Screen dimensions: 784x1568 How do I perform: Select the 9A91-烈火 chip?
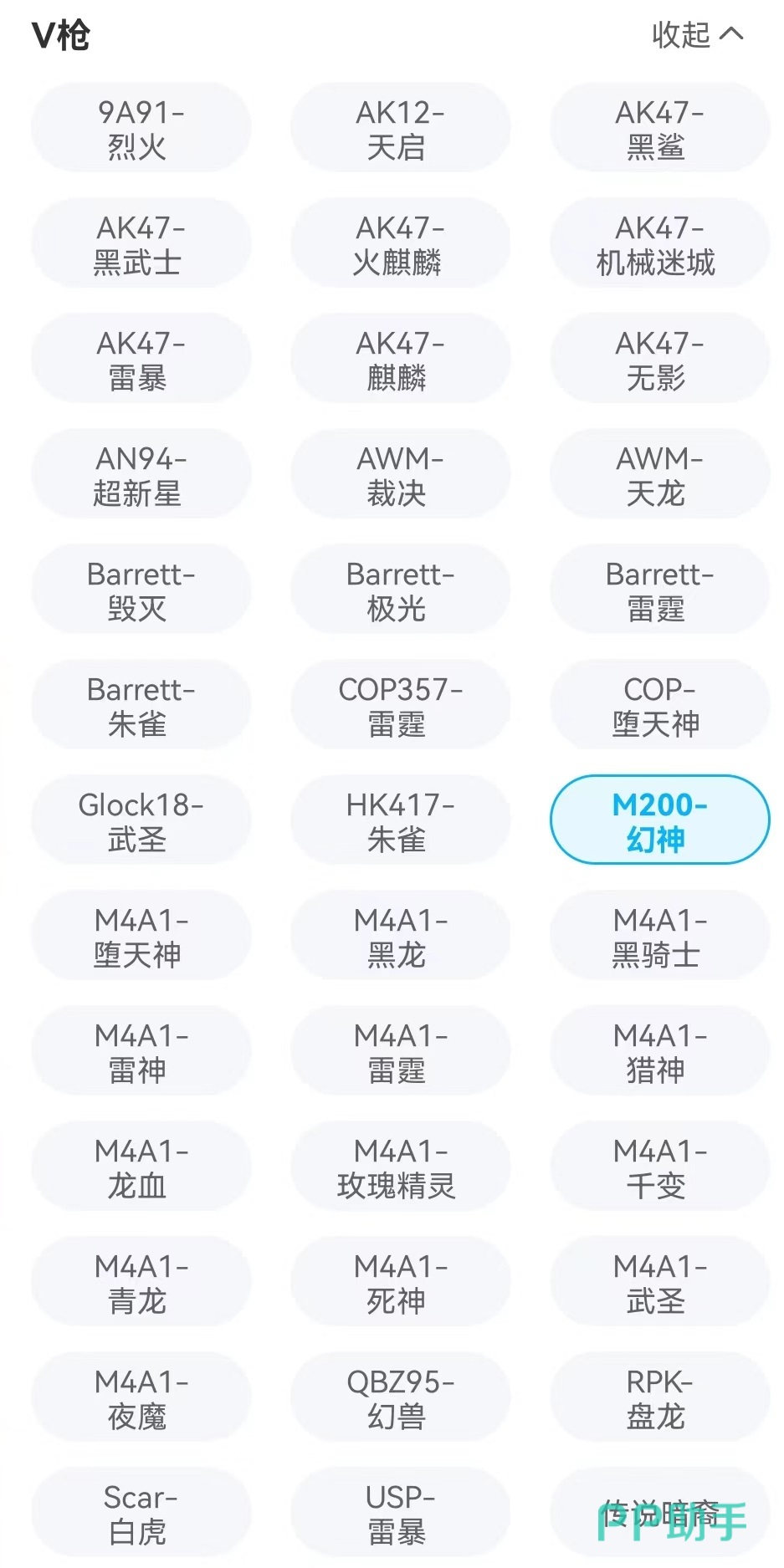click(141, 129)
